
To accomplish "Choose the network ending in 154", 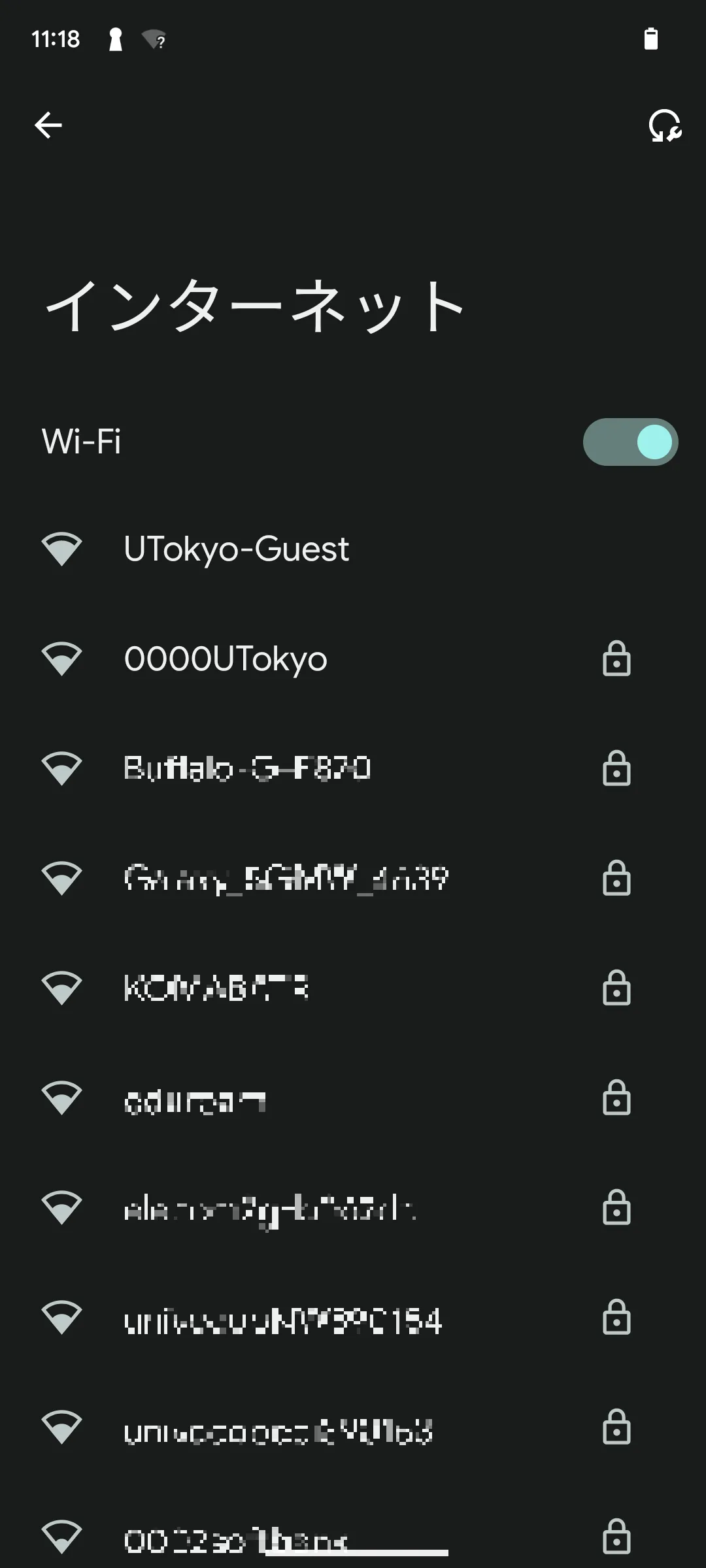I will click(x=282, y=1321).
